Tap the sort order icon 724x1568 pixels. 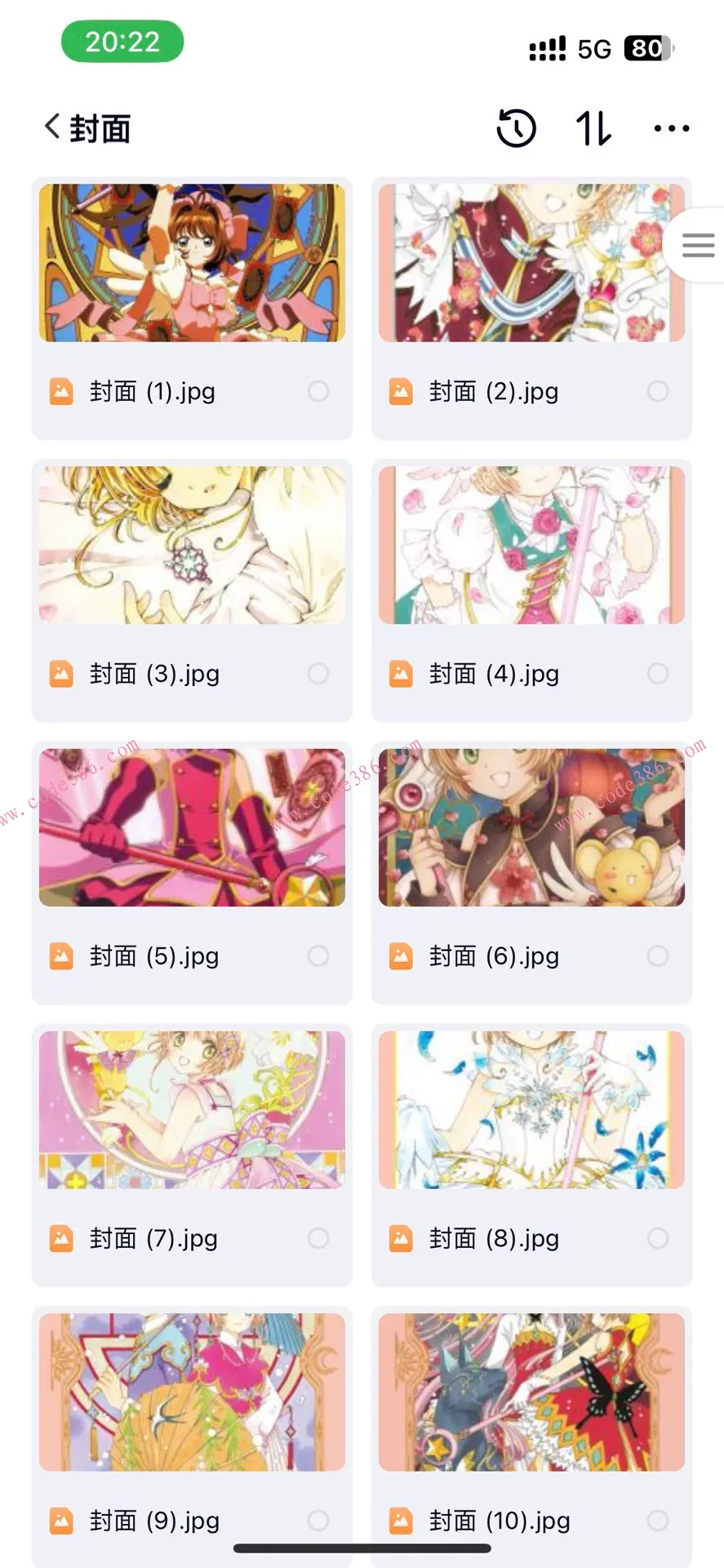(593, 127)
